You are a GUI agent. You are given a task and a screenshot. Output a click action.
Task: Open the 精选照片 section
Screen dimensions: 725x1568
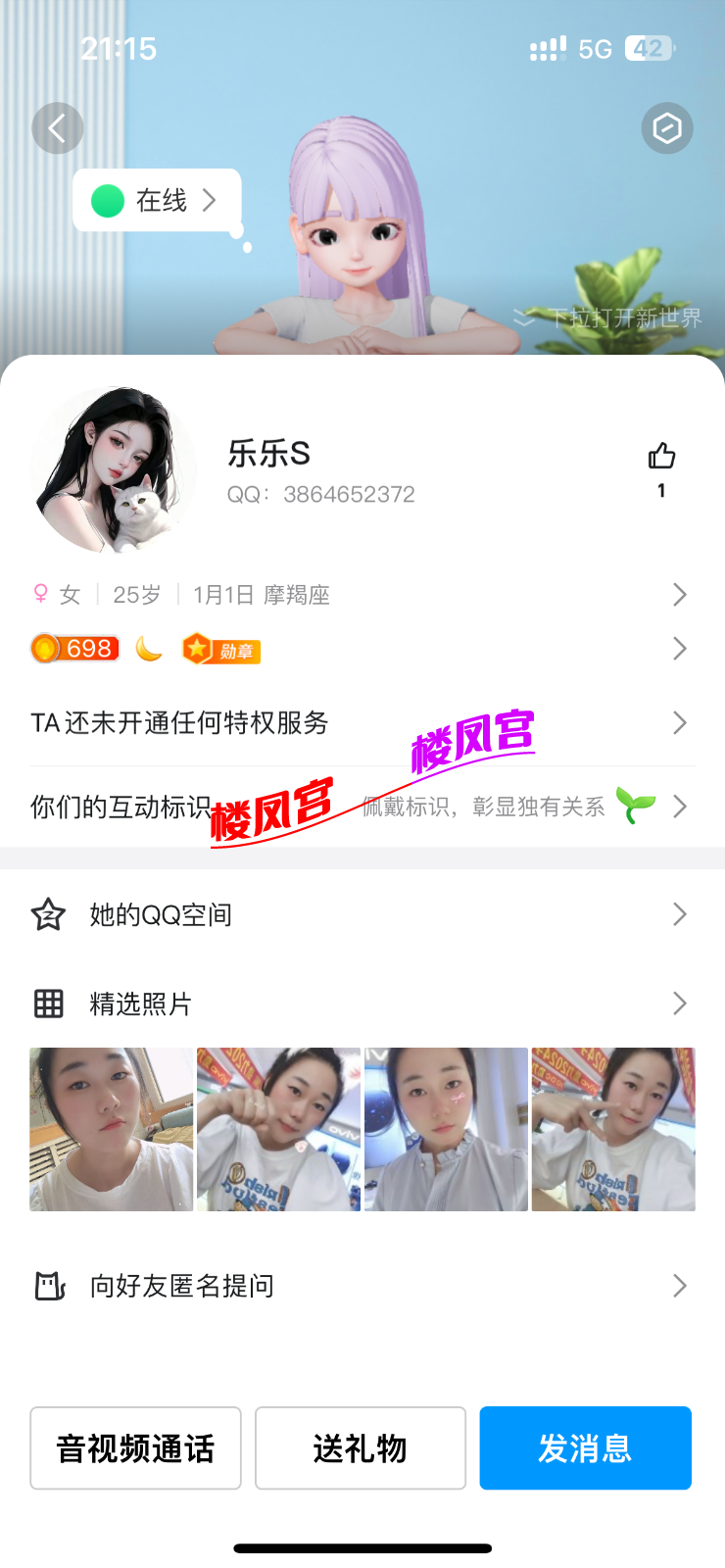click(361, 1004)
